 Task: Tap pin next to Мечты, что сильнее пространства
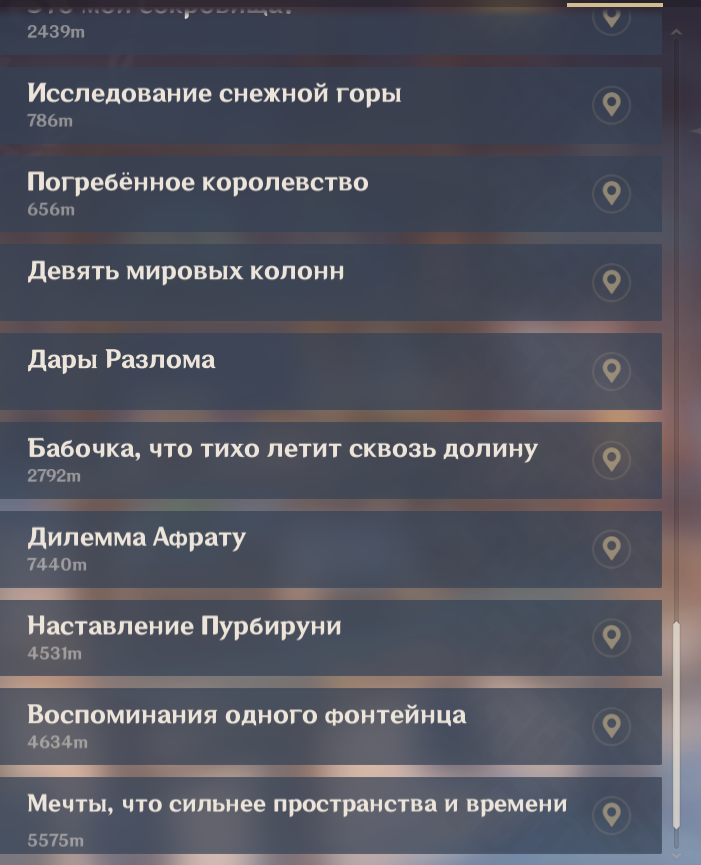coord(611,815)
